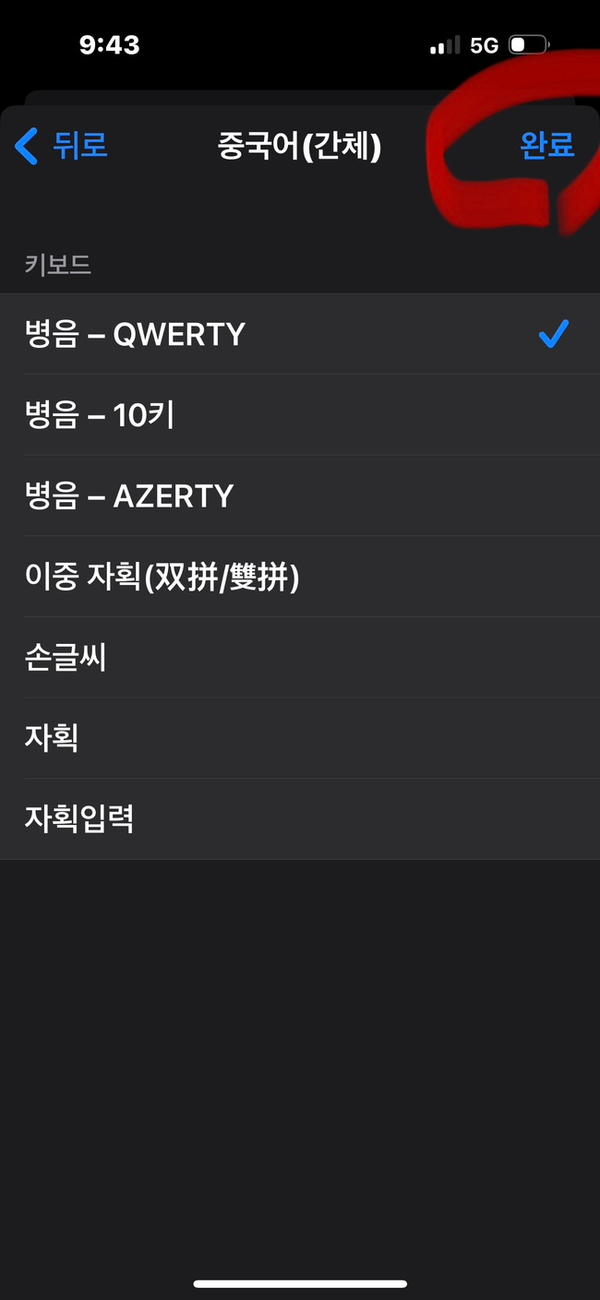Go back with the 뒤로 button
Image resolution: width=600 pixels, height=1300 pixels.
tap(62, 146)
